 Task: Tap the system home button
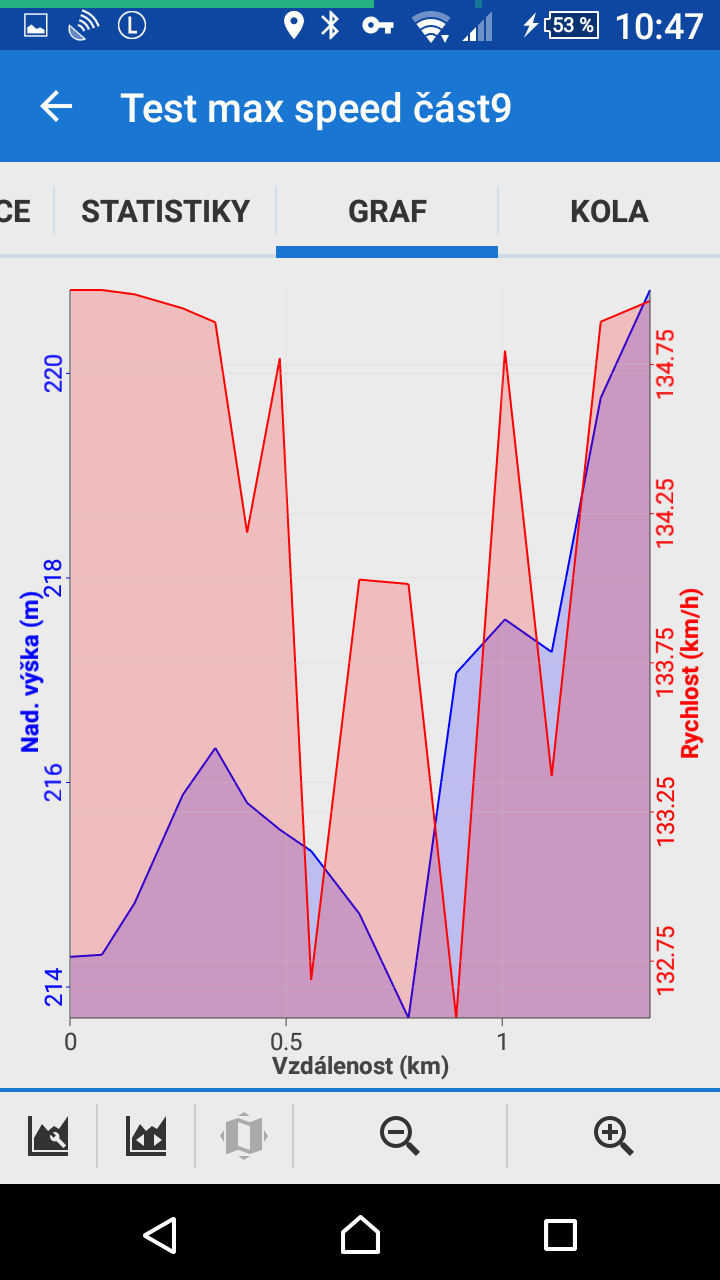360,1234
